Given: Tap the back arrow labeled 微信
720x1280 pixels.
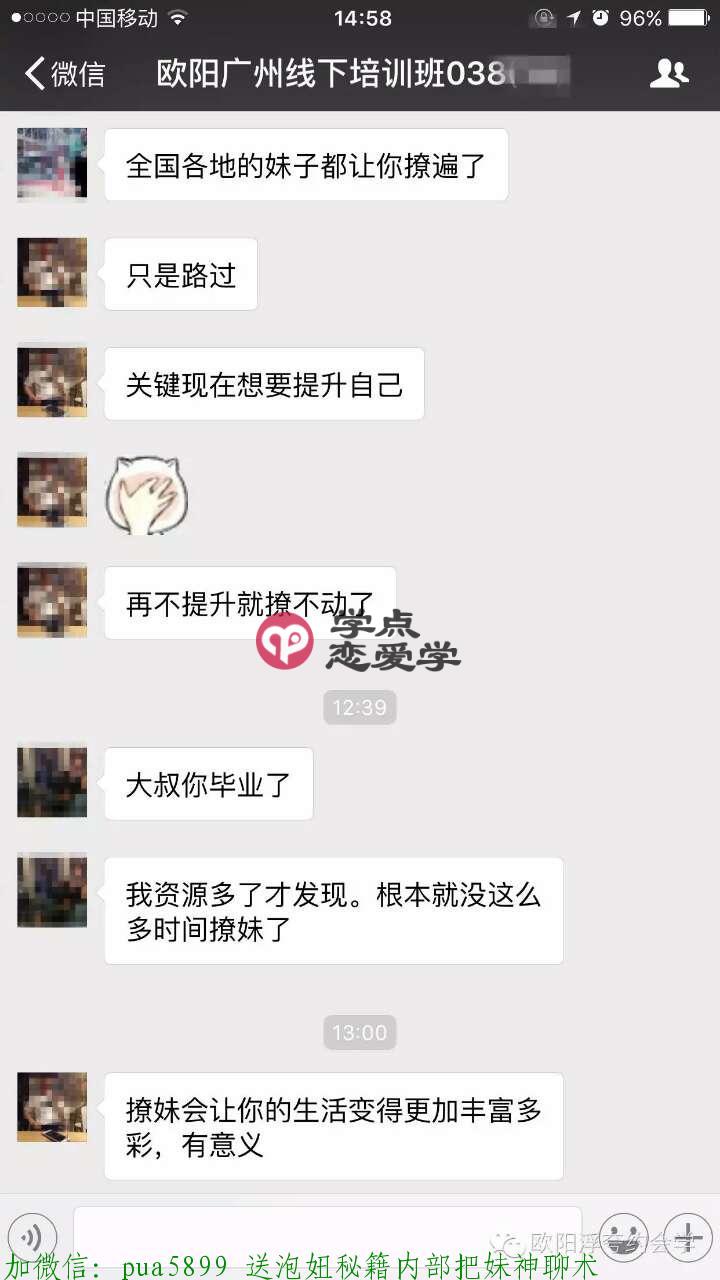Looking at the screenshot, I should click(60, 73).
